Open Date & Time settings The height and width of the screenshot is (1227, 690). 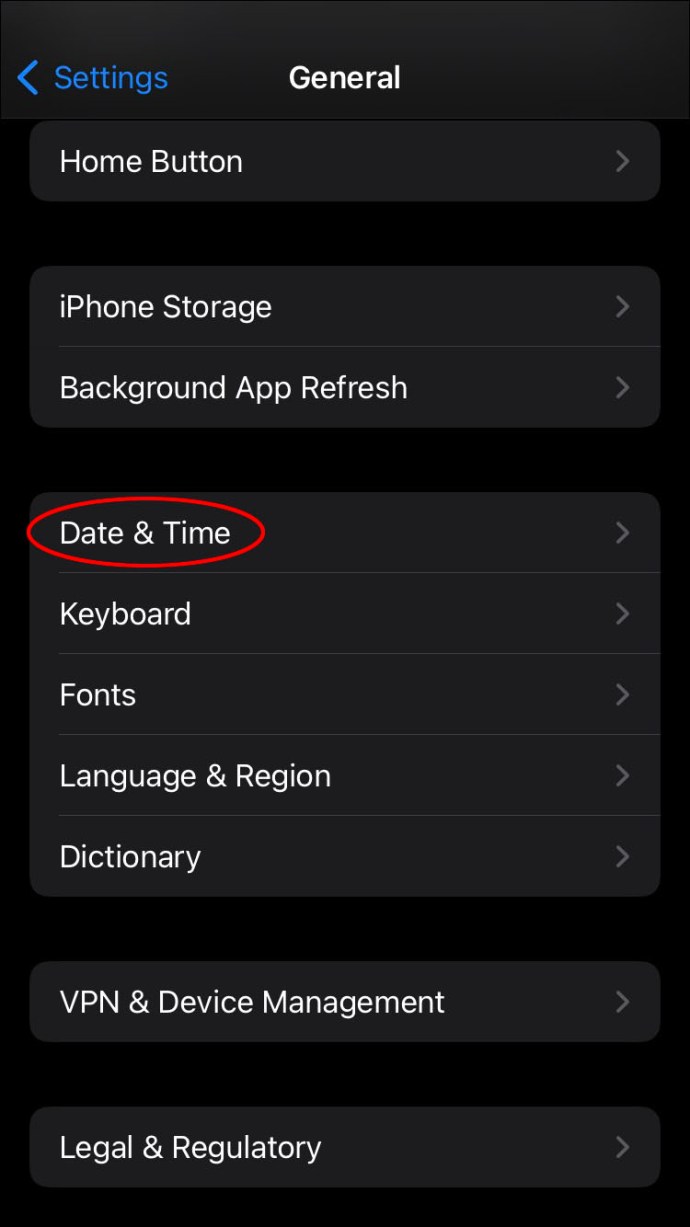345,533
